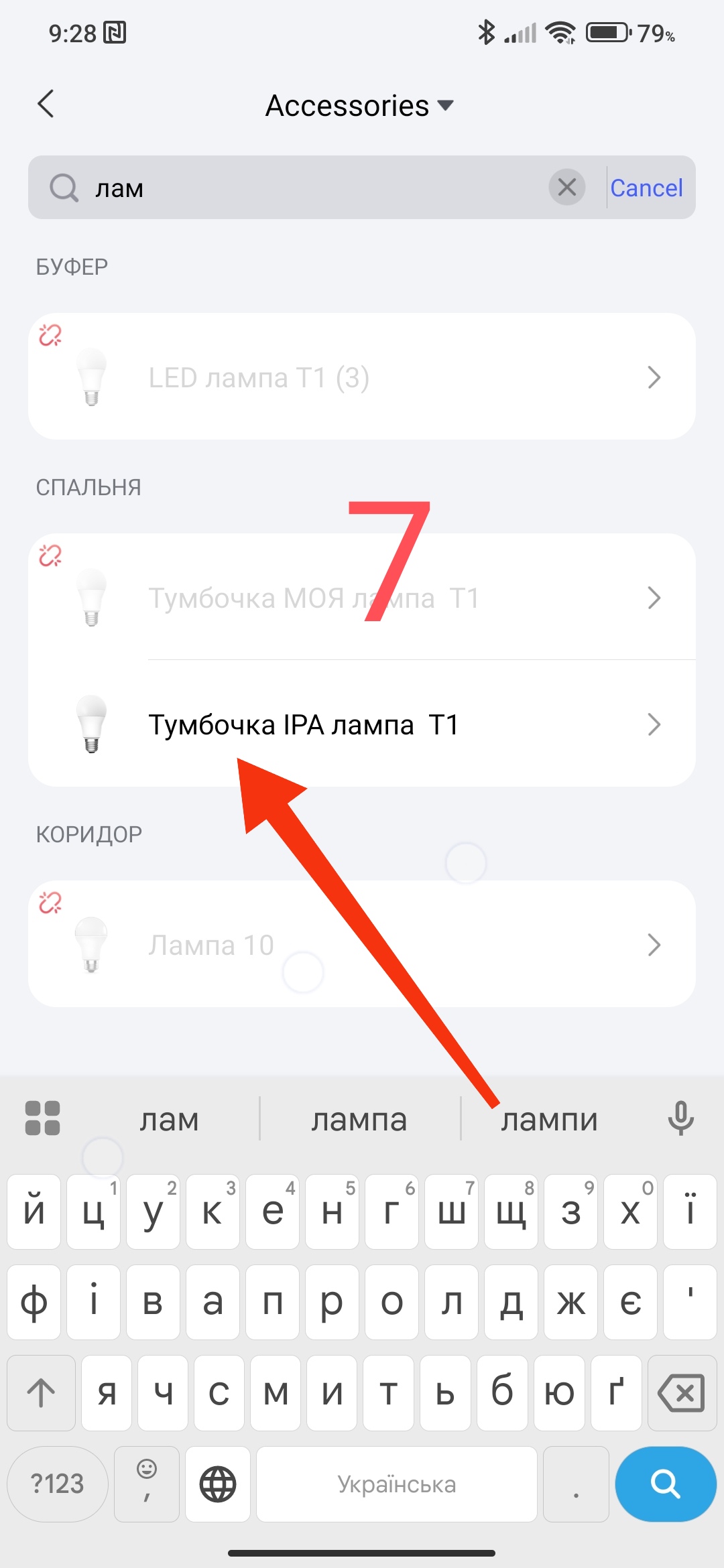This screenshot has width=724, height=1568.
Task: Clear the search text with the X button
Action: coord(566,188)
